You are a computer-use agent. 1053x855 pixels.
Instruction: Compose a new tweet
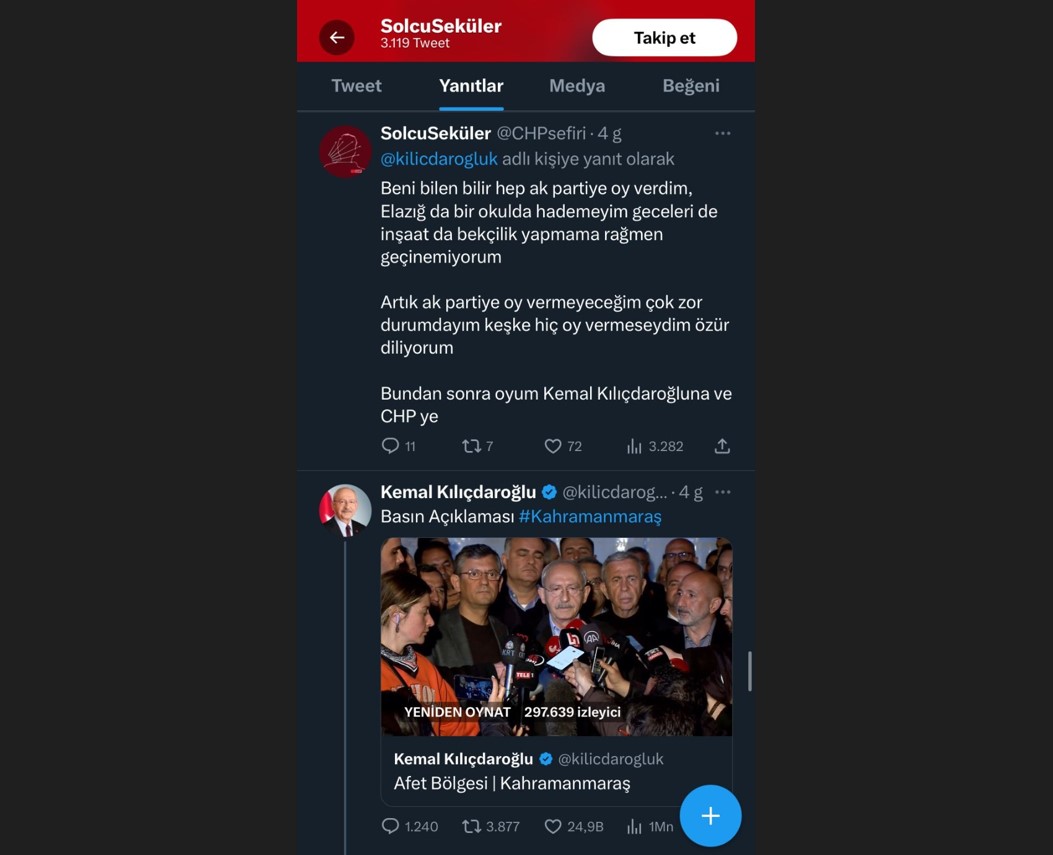[x=710, y=816]
